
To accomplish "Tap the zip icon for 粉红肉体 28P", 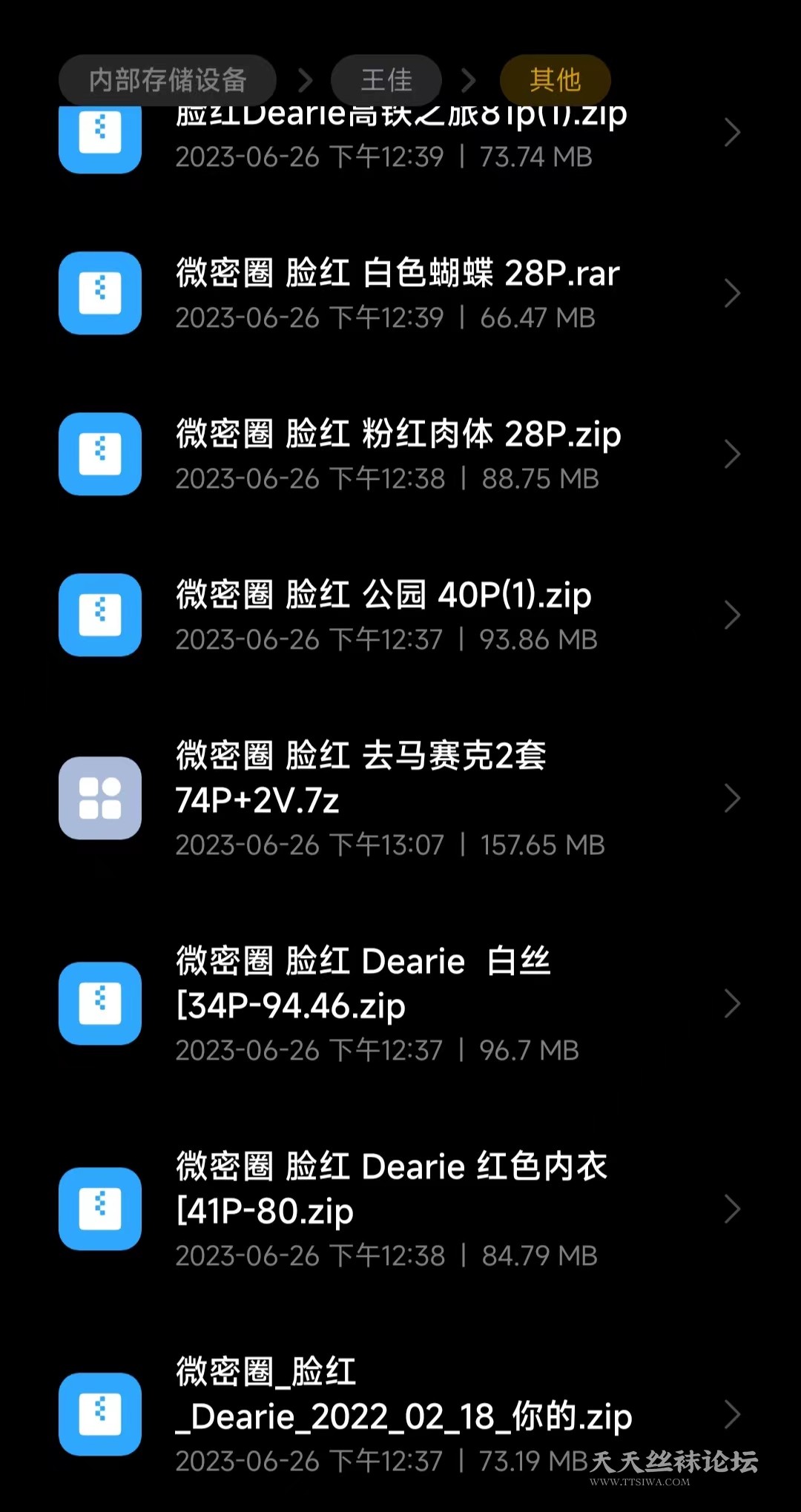I will 100,455.
